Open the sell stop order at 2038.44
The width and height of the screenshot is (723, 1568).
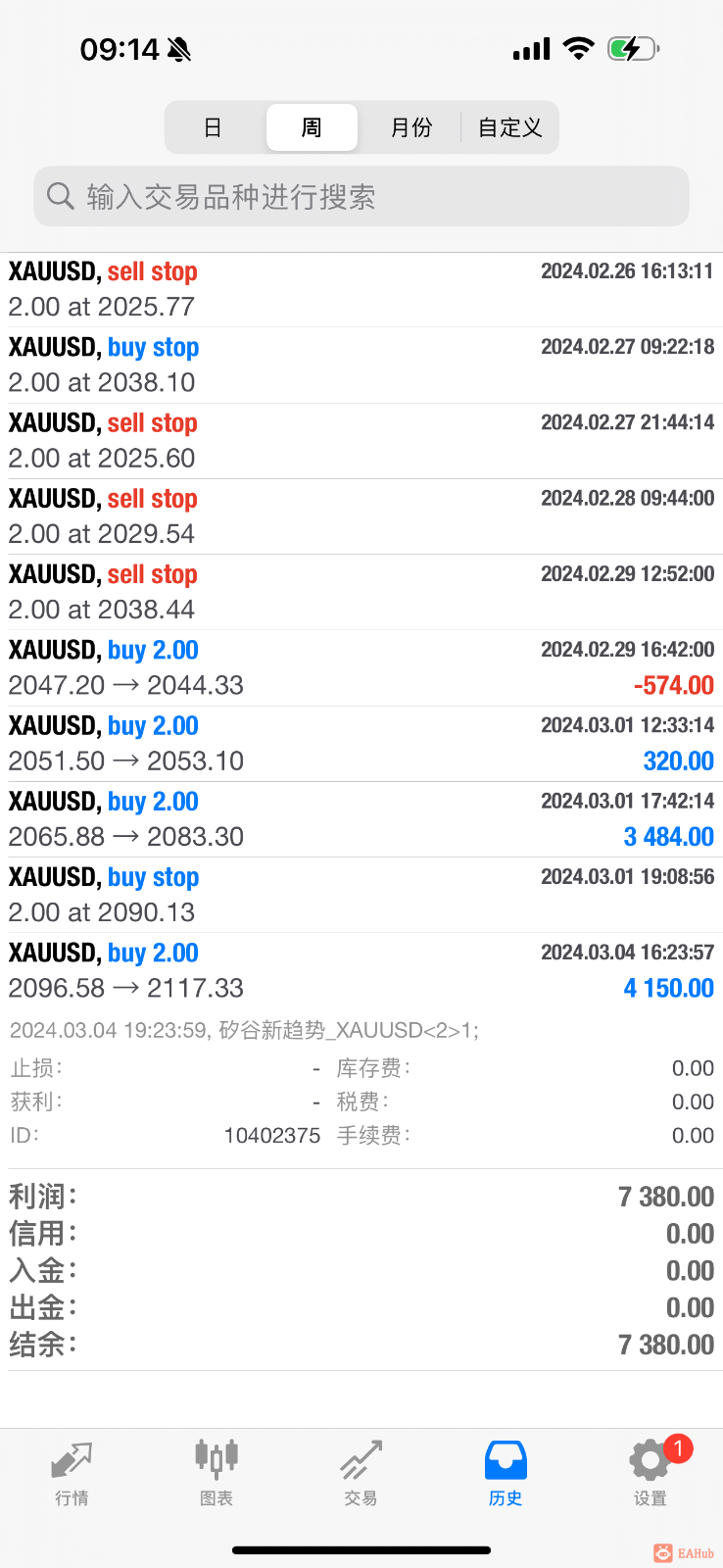tap(361, 591)
